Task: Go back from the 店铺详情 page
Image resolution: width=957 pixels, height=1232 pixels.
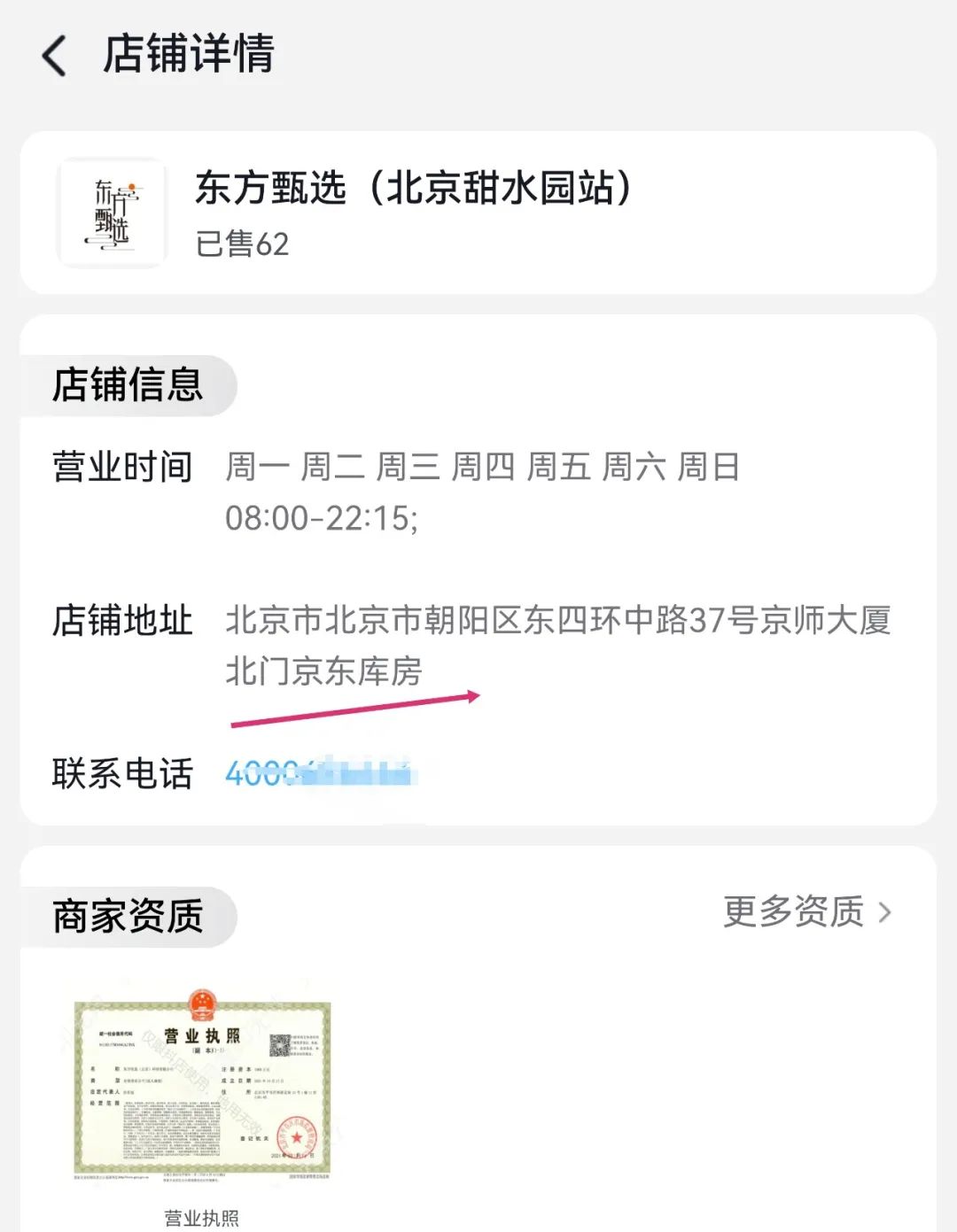Action: click(55, 56)
